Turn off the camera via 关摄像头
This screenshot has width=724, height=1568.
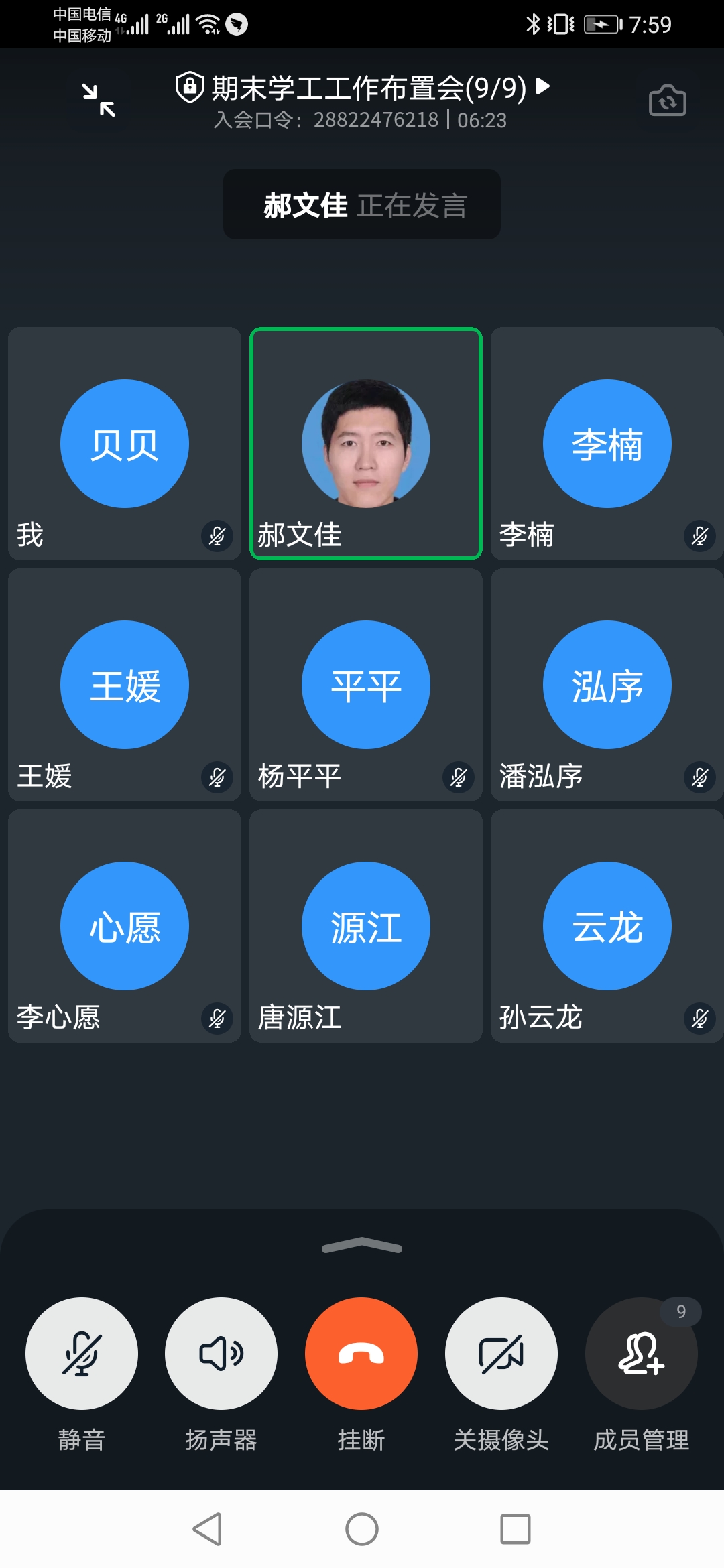point(501,1354)
